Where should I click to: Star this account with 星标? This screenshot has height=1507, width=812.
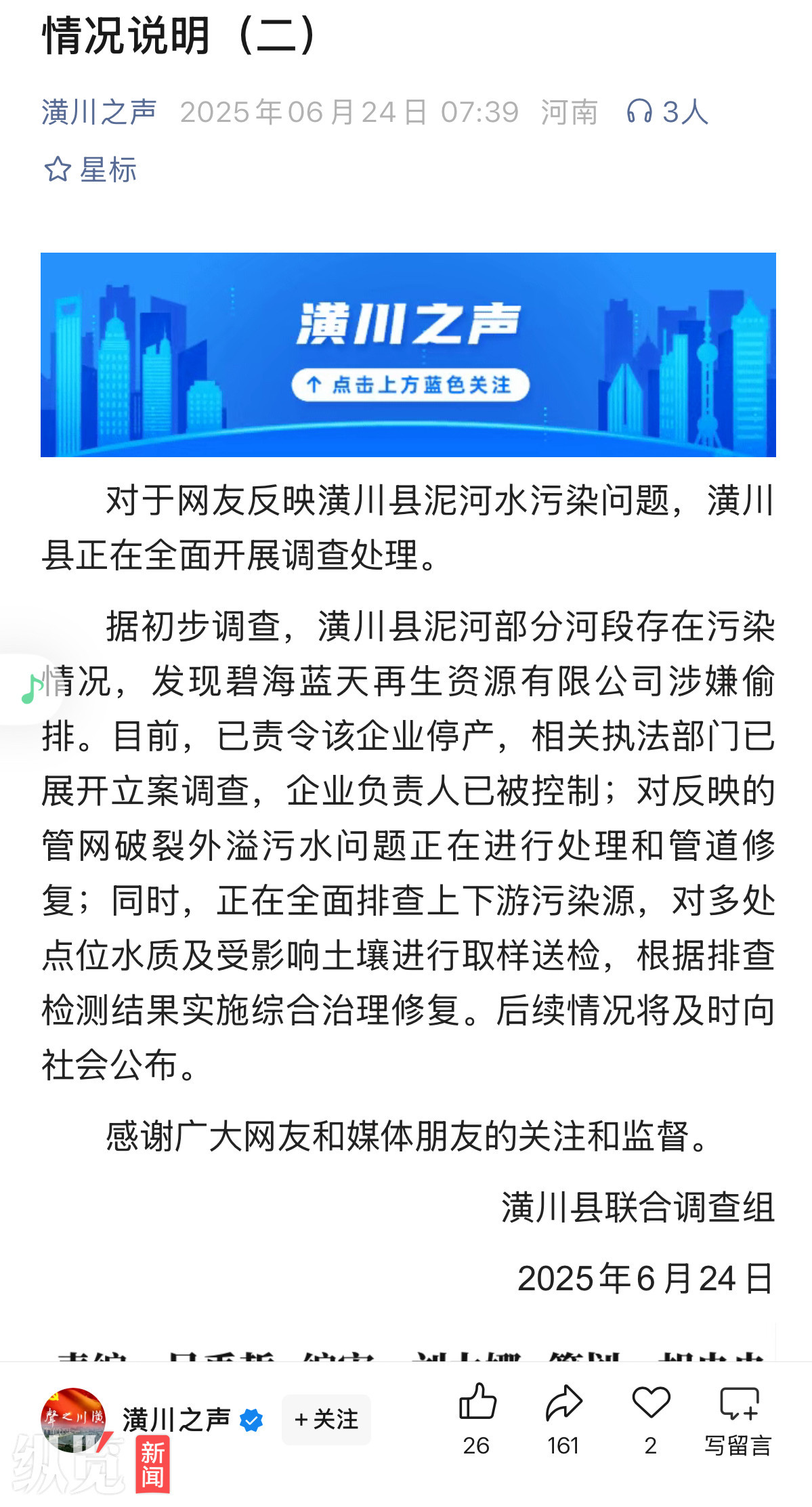pyautogui.click(x=90, y=169)
